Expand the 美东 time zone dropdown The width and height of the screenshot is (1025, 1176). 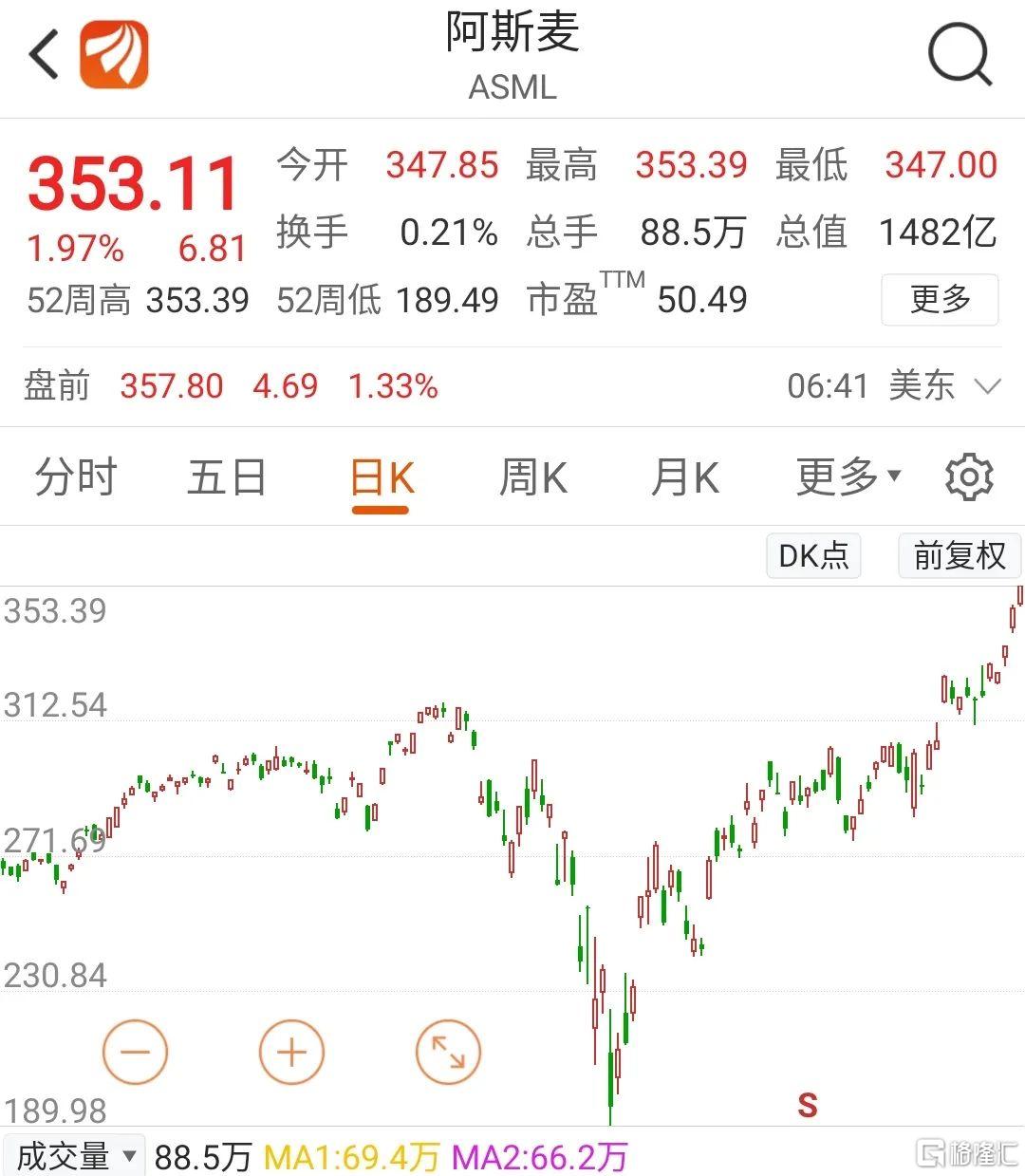click(x=988, y=386)
